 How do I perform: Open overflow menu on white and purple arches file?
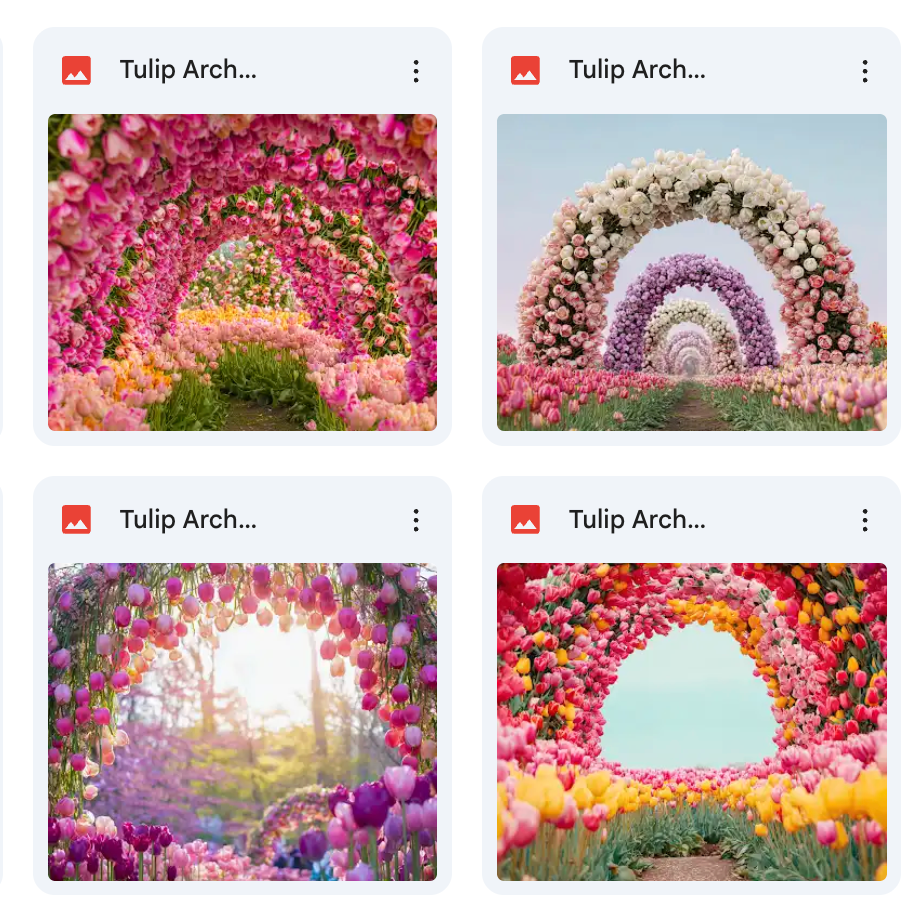[x=864, y=71]
